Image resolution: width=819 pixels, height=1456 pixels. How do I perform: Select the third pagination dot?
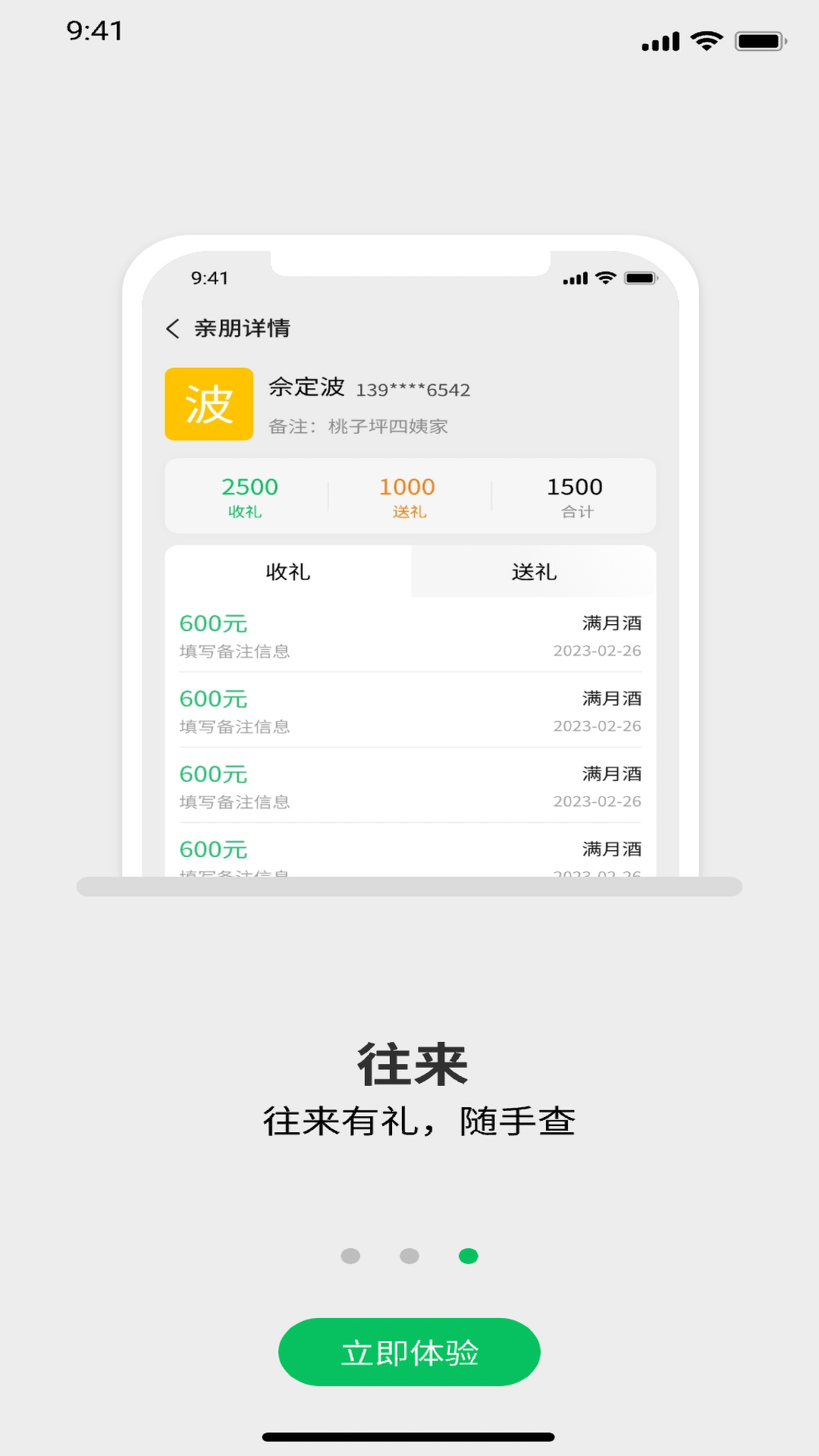click(x=468, y=1255)
